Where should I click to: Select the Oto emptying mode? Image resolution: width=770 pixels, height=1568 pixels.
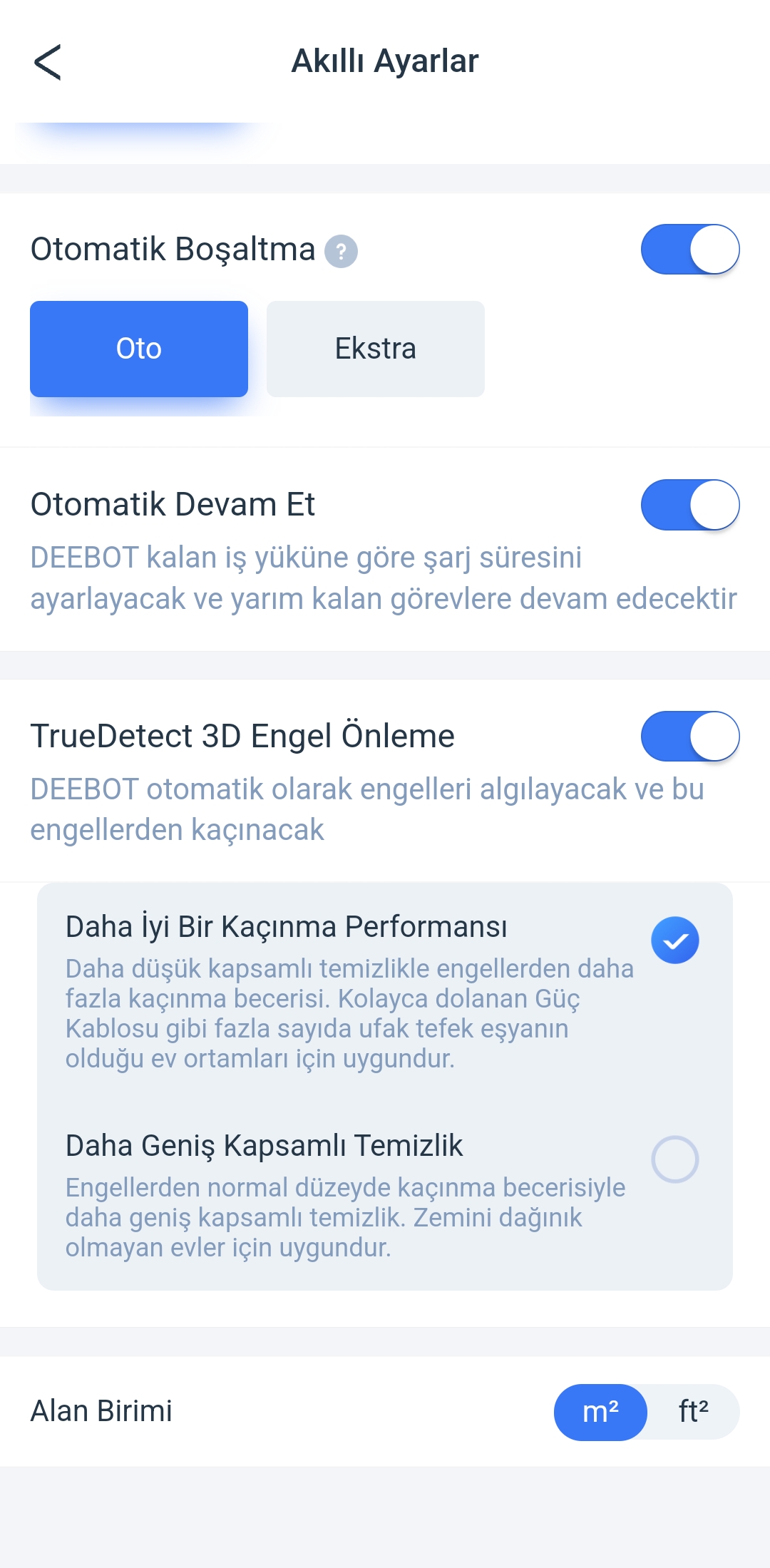[139, 349]
